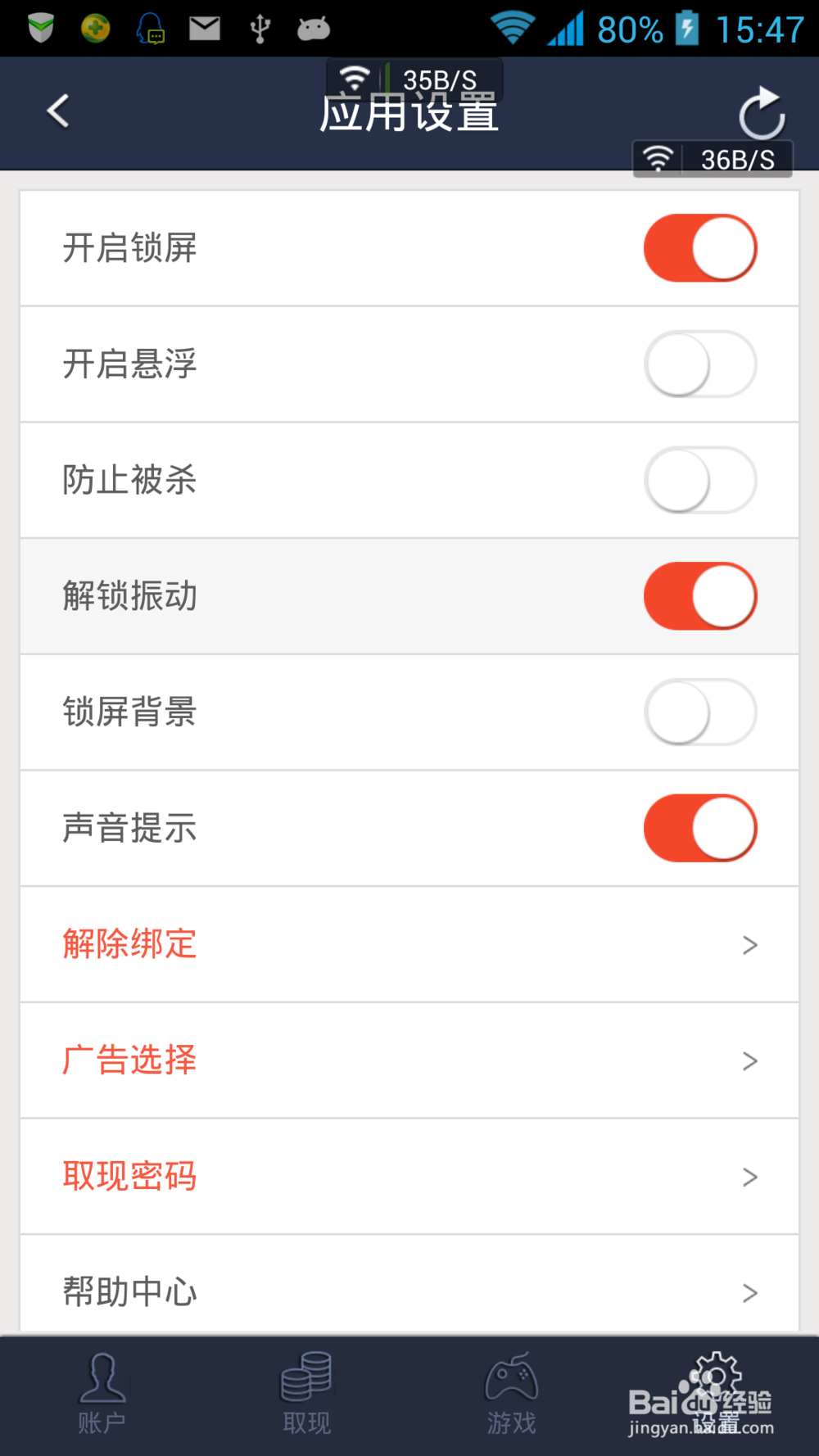Expand 解除绑定 via its chevron arrow

tap(749, 944)
